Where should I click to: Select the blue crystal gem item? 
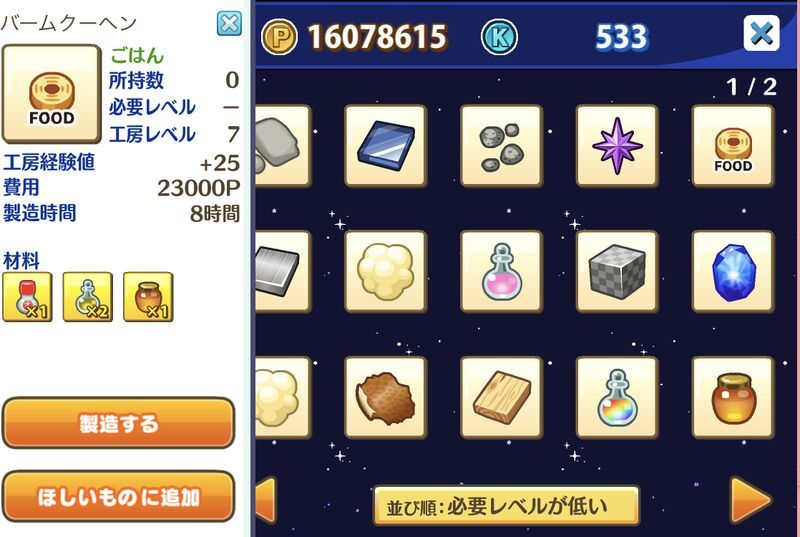tap(732, 272)
